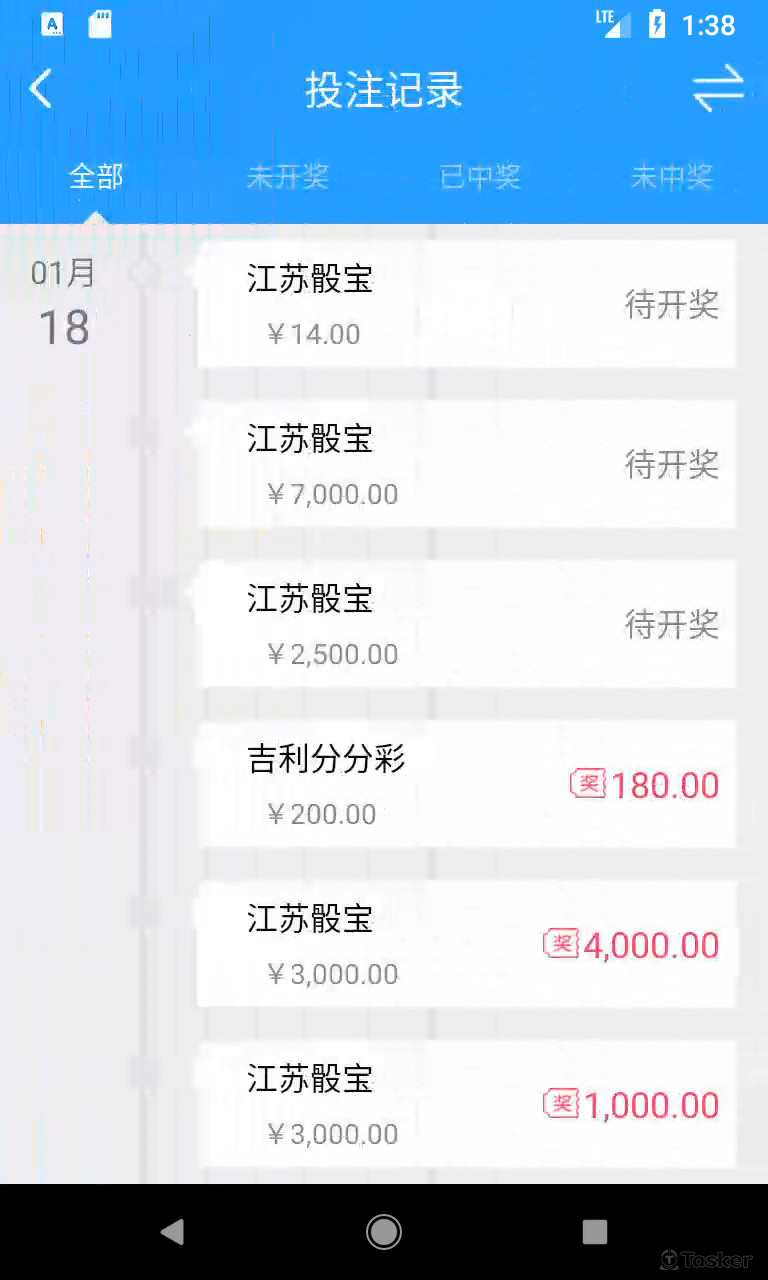Tap the system home button

384,1232
